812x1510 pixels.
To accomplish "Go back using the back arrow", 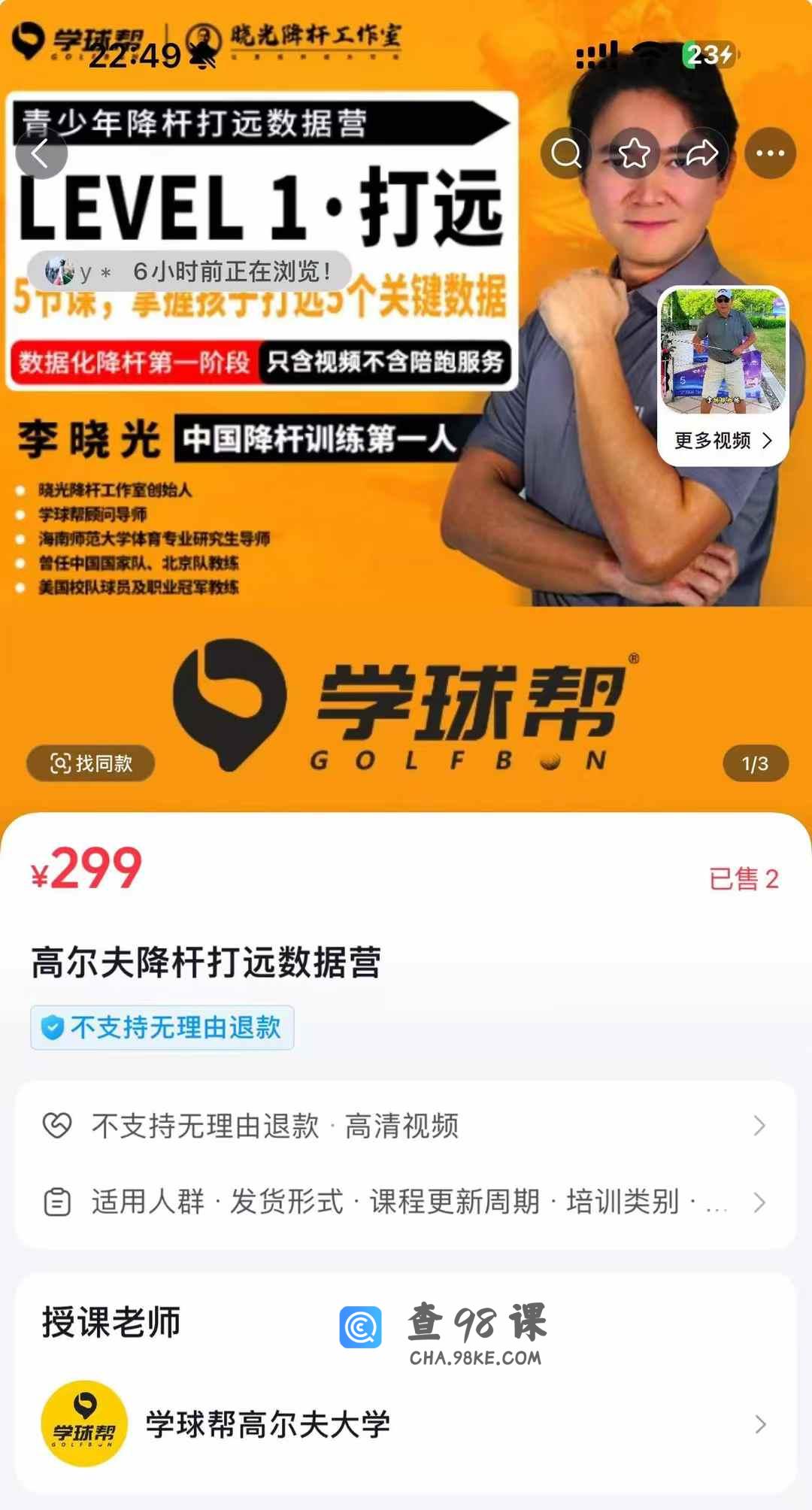I will click(x=41, y=153).
